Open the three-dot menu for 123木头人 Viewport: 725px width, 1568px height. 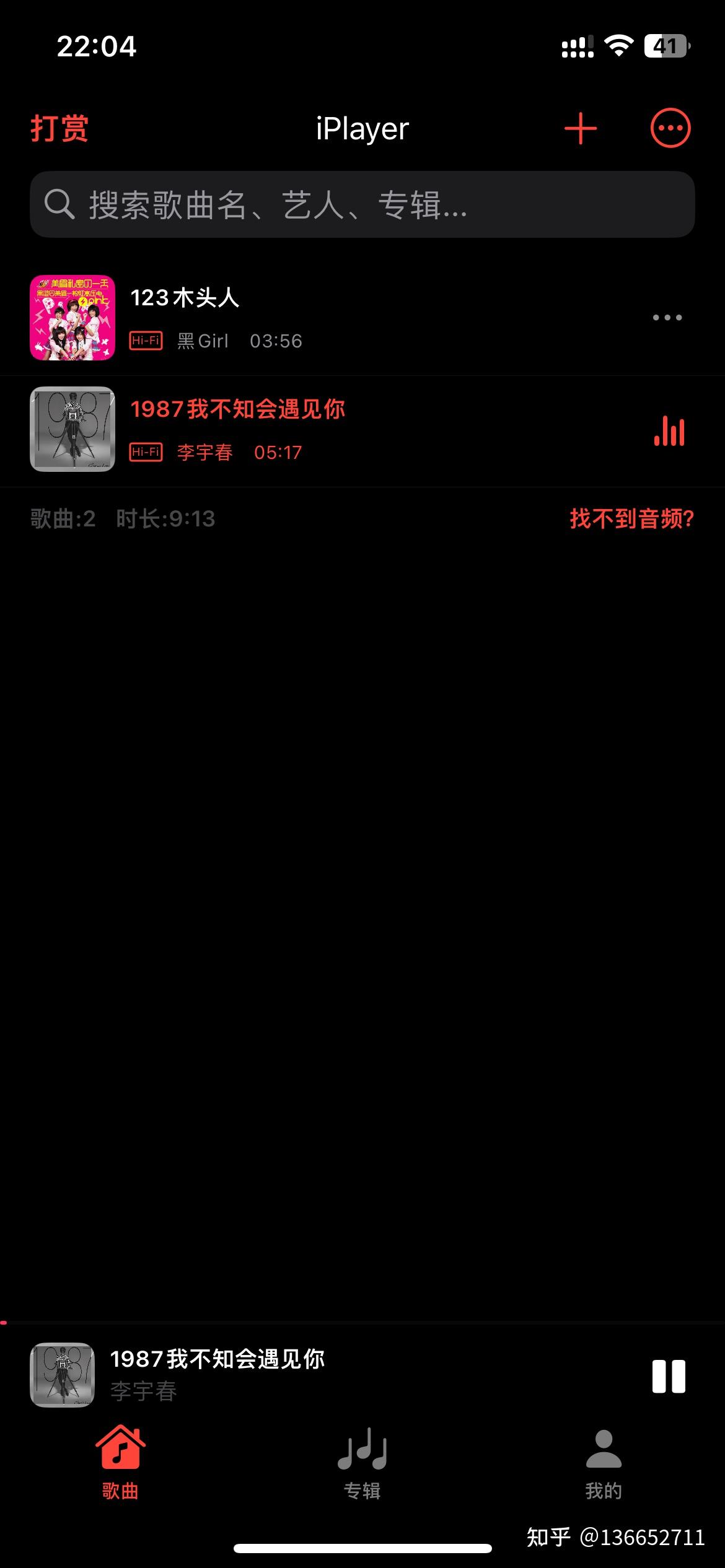[x=666, y=317]
